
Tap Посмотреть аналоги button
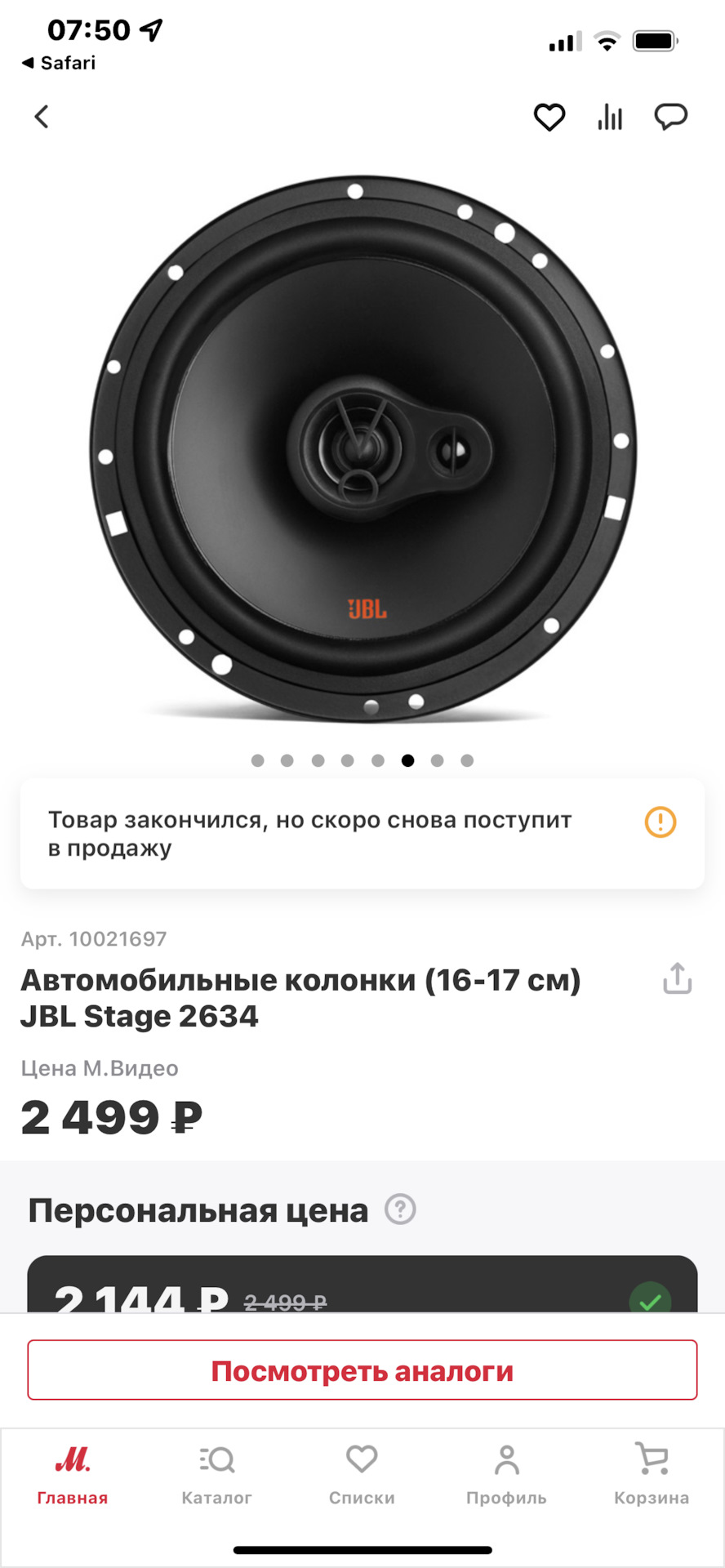point(362,1371)
